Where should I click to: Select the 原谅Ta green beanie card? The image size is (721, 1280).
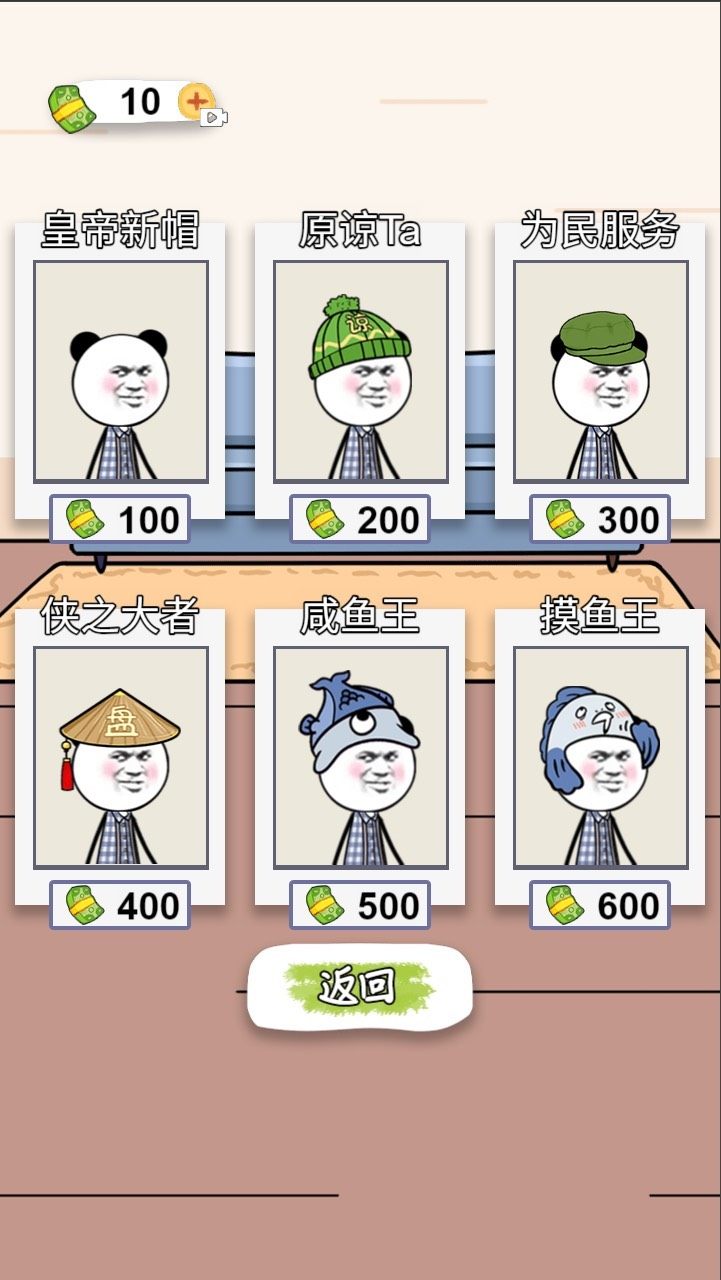point(360,372)
